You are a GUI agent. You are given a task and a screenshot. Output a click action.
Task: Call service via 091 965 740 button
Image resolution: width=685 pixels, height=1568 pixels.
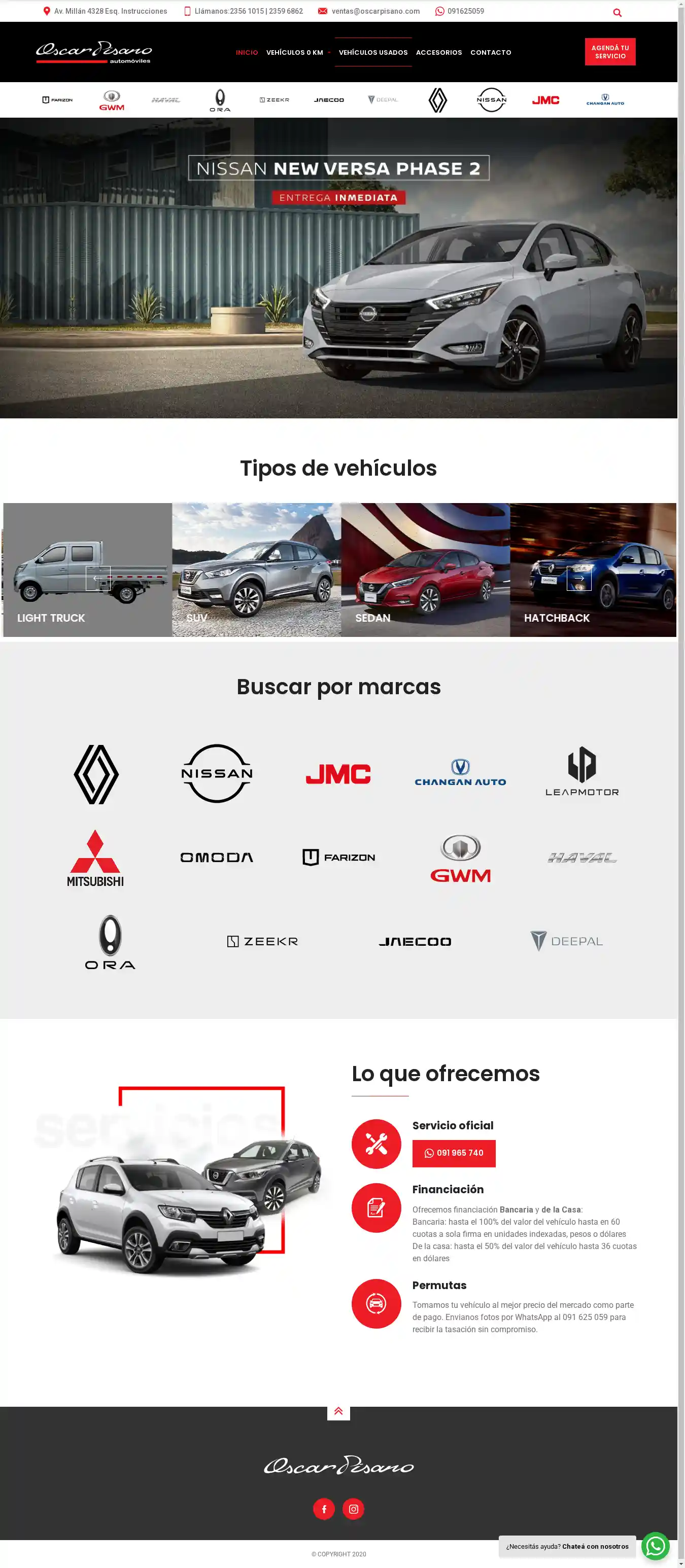tap(454, 1153)
